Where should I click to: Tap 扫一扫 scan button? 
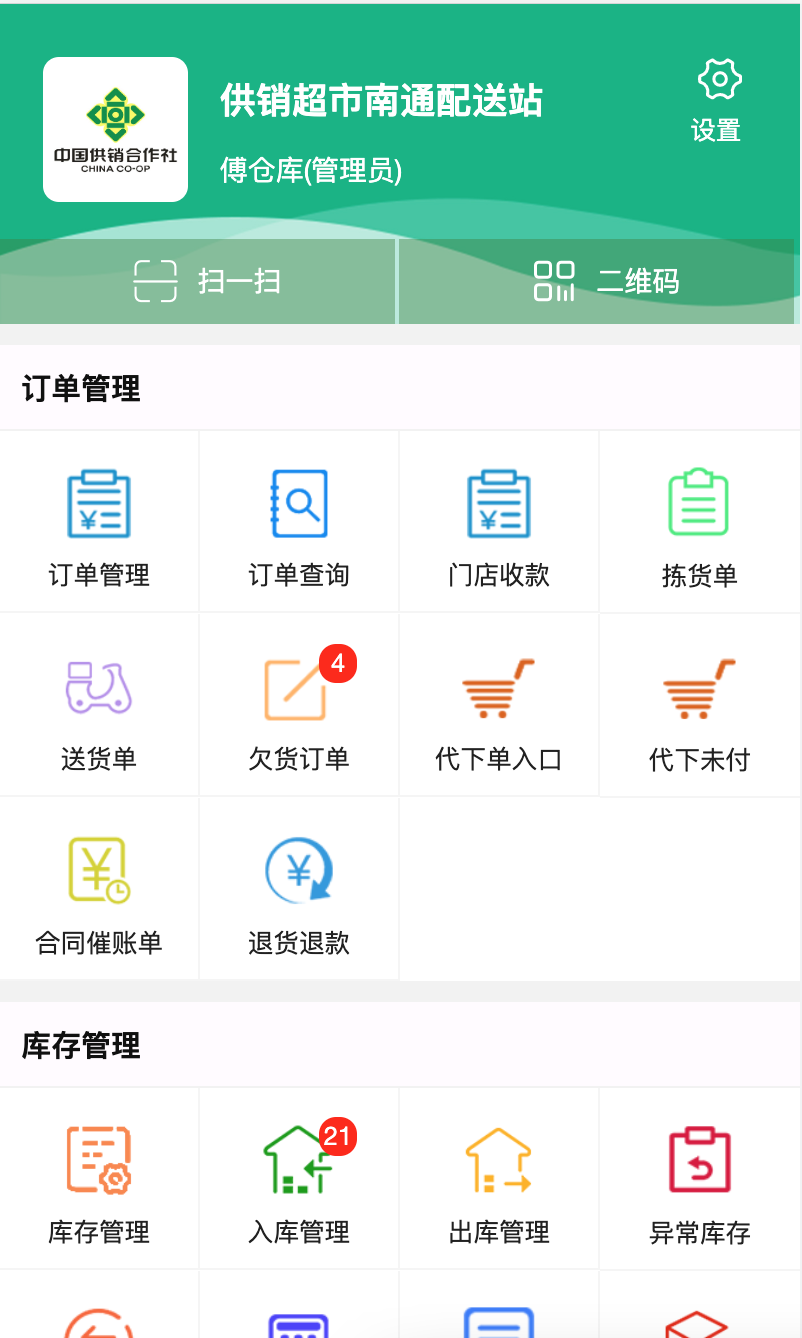tap(198, 281)
